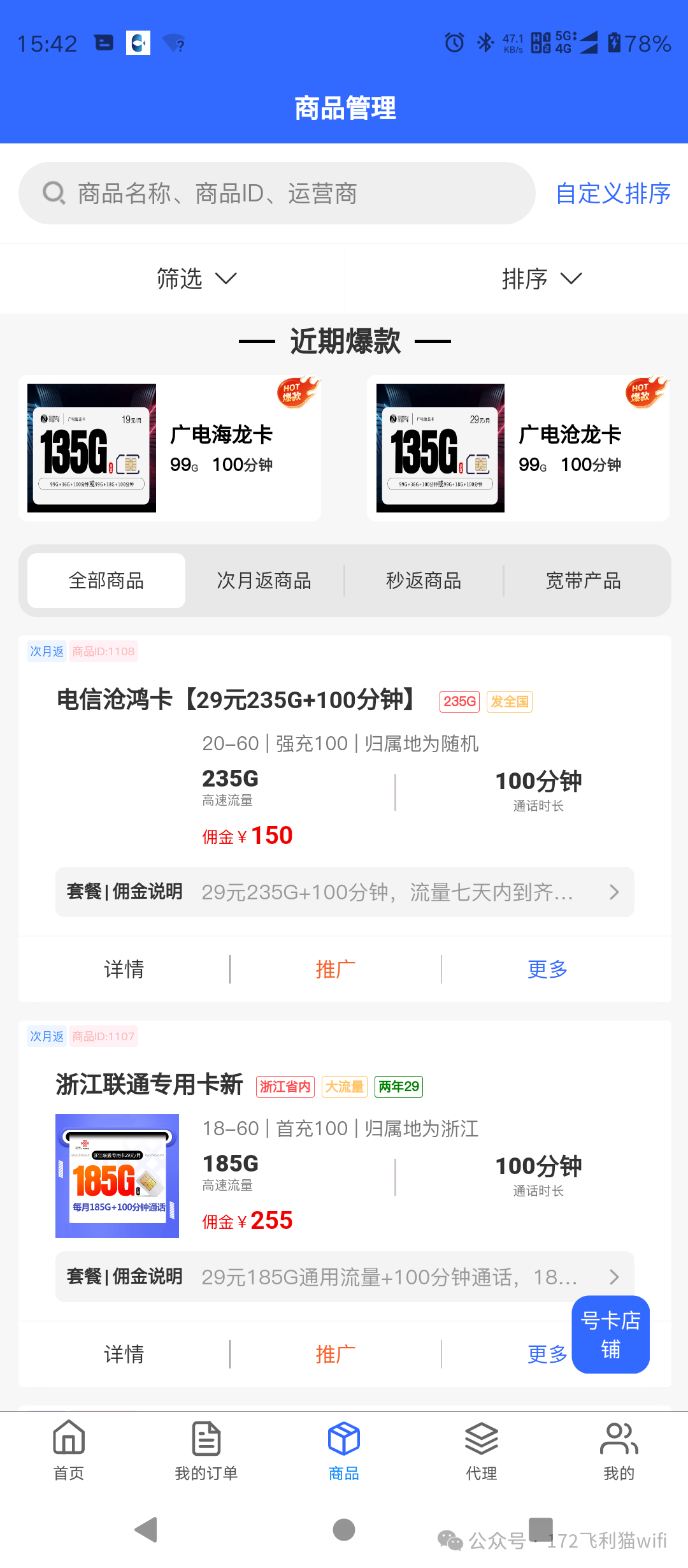The image size is (688, 1568).
Task: Open the 首页 home icon
Action: tap(68, 1455)
